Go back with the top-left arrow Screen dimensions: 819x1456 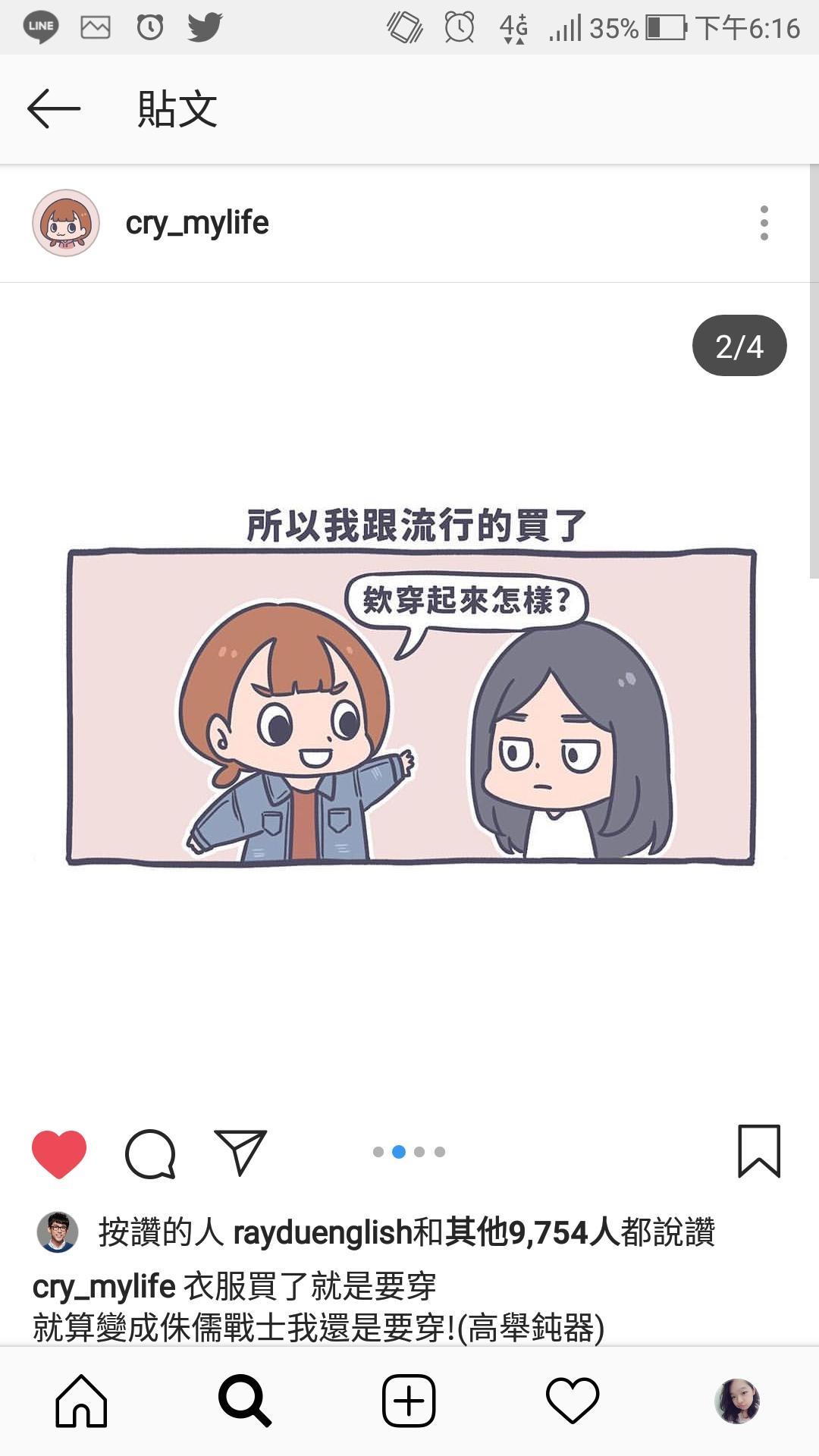[x=54, y=108]
